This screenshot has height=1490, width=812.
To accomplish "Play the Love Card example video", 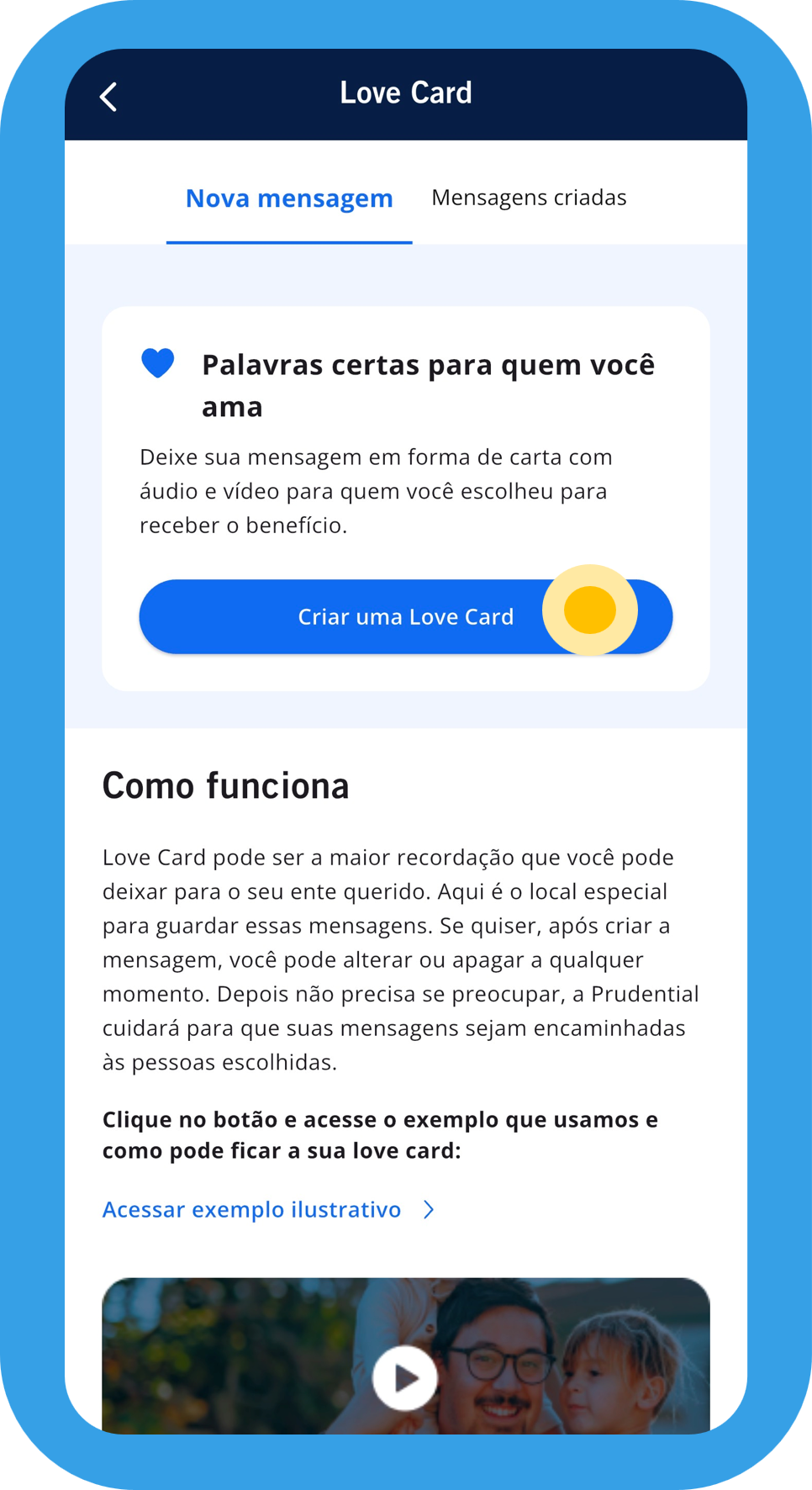I will click(405, 1377).
